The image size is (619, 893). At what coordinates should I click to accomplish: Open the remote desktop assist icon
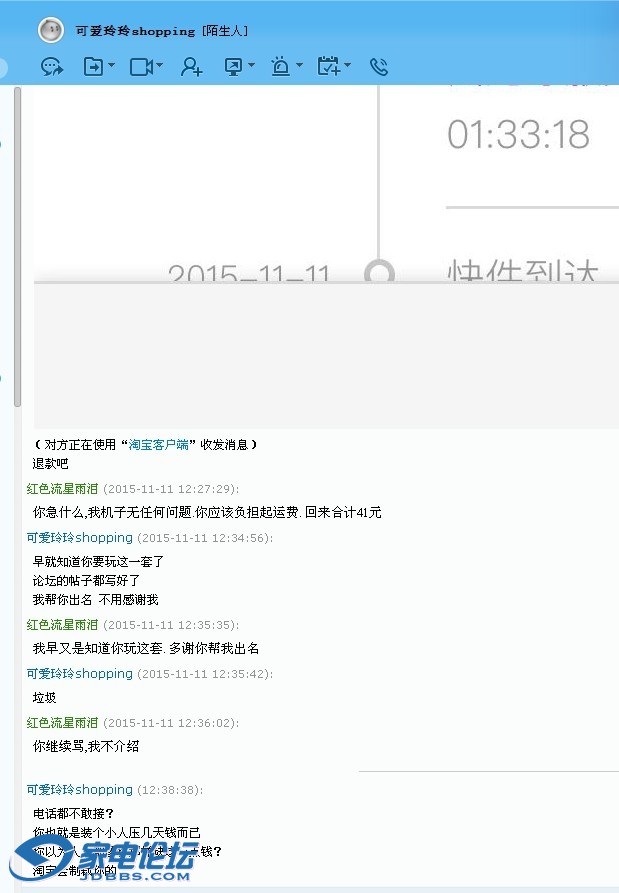tap(233, 67)
